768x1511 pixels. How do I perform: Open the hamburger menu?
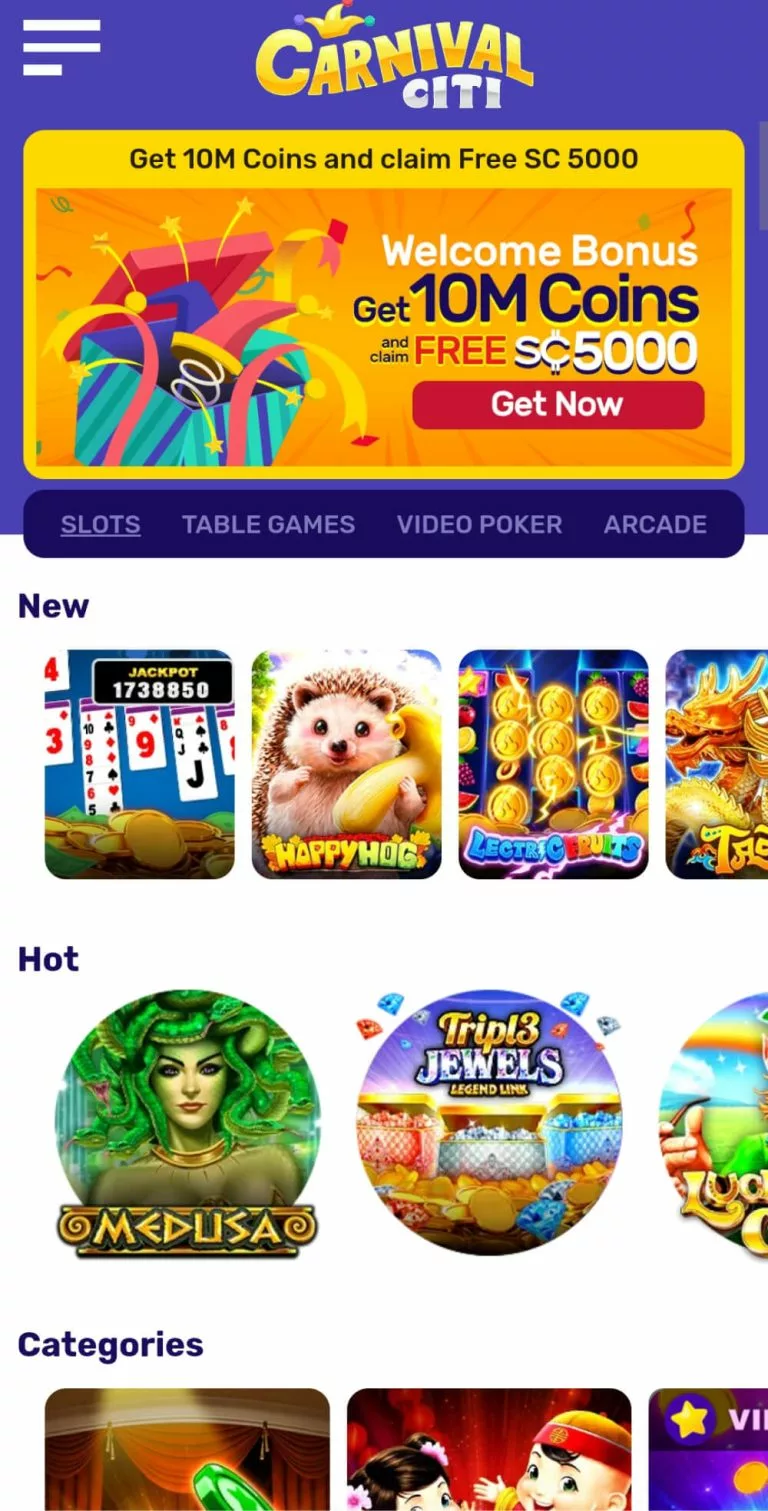tap(62, 47)
